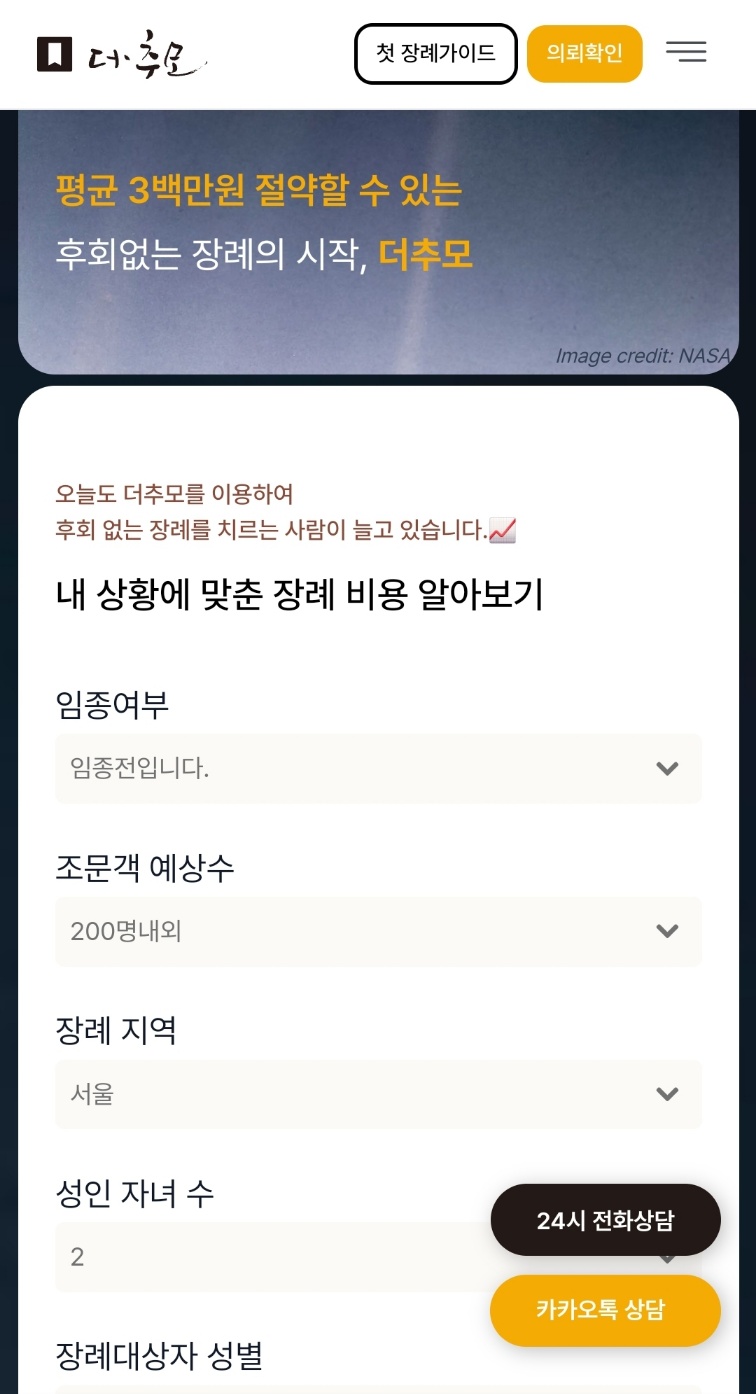Open the hamburger menu
The image size is (756, 1394).
(x=686, y=53)
